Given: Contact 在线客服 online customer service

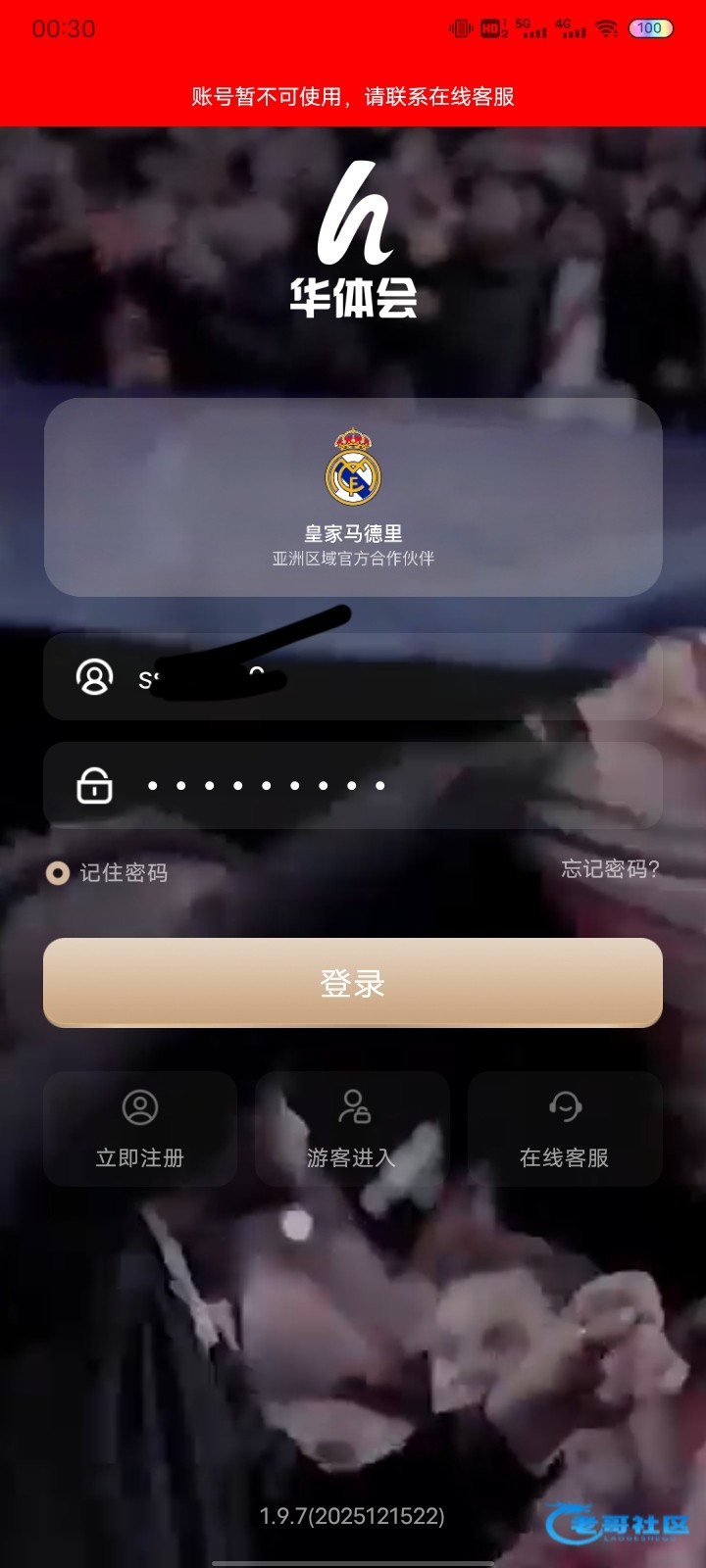Looking at the screenshot, I should [565, 1129].
